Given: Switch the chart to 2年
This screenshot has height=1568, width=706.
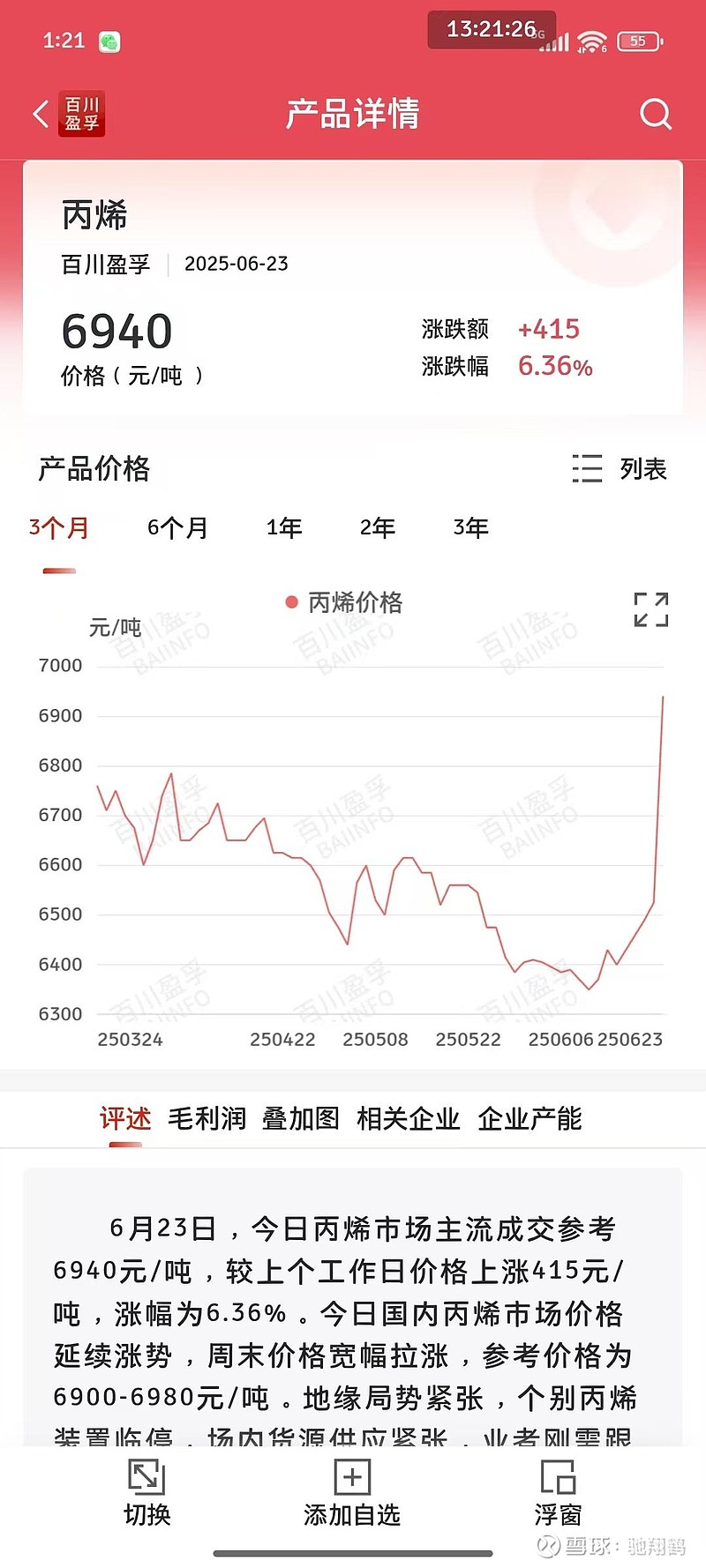Looking at the screenshot, I should (x=378, y=528).
